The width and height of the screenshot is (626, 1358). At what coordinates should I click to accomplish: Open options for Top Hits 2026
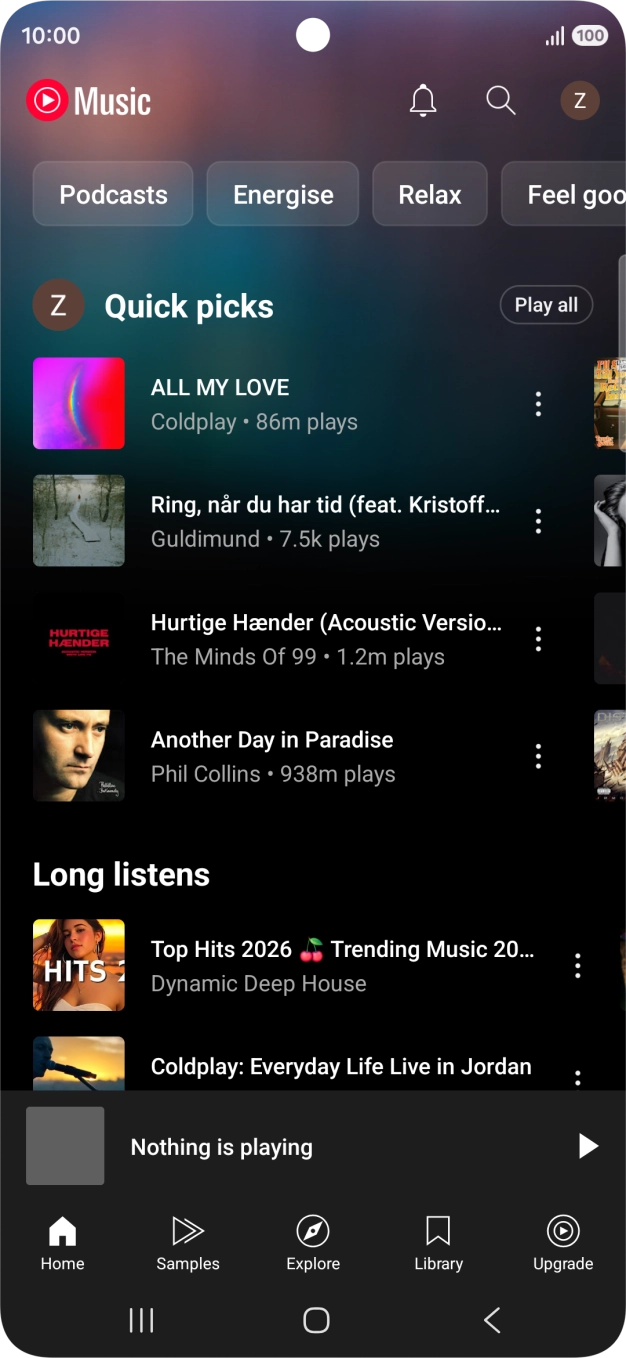pyautogui.click(x=577, y=966)
